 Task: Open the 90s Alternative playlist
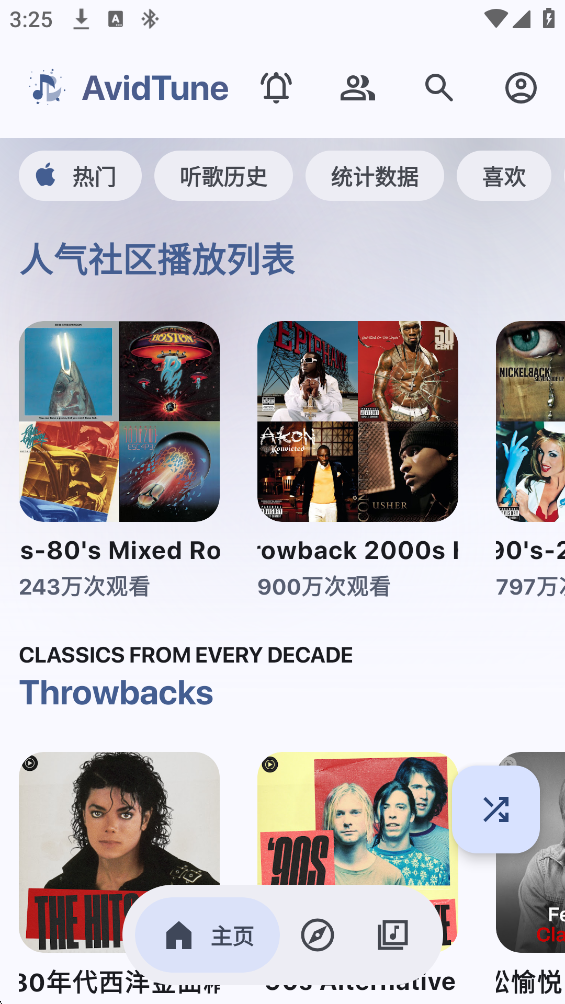(x=357, y=852)
